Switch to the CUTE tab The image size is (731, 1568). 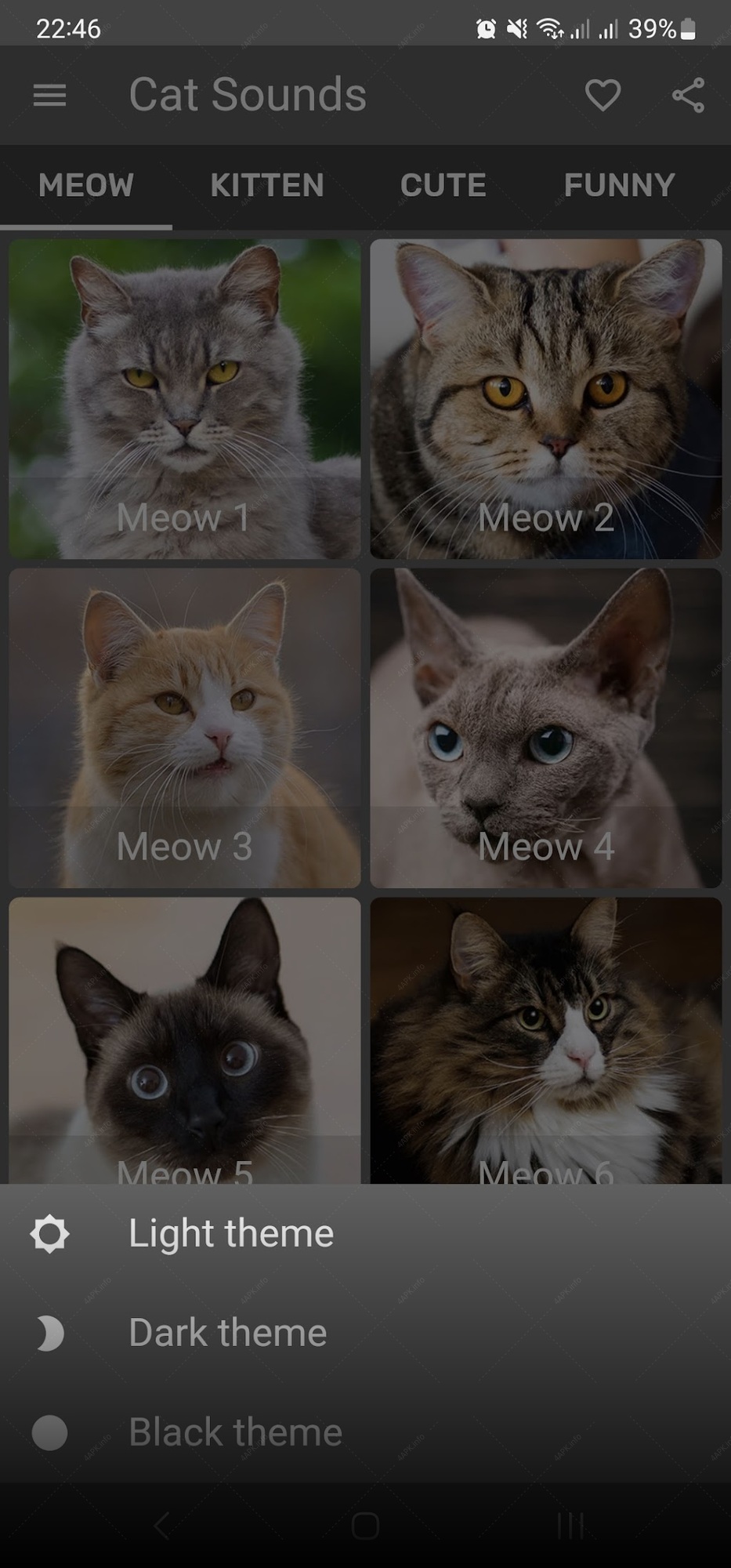[443, 186]
